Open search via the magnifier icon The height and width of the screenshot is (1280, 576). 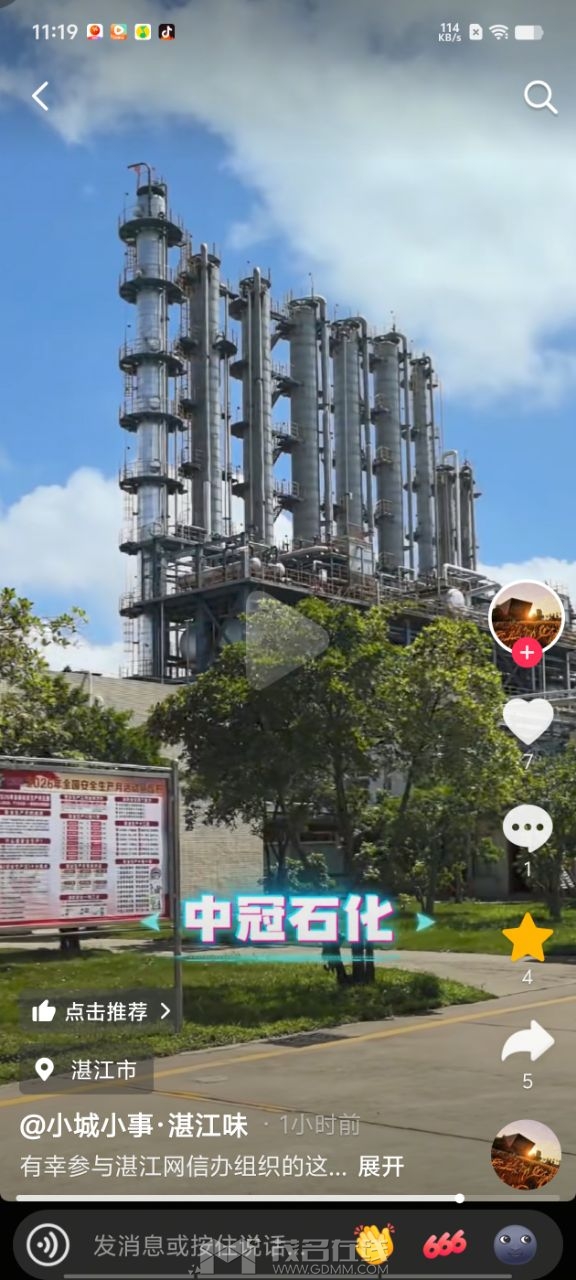pyautogui.click(x=540, y=97)
